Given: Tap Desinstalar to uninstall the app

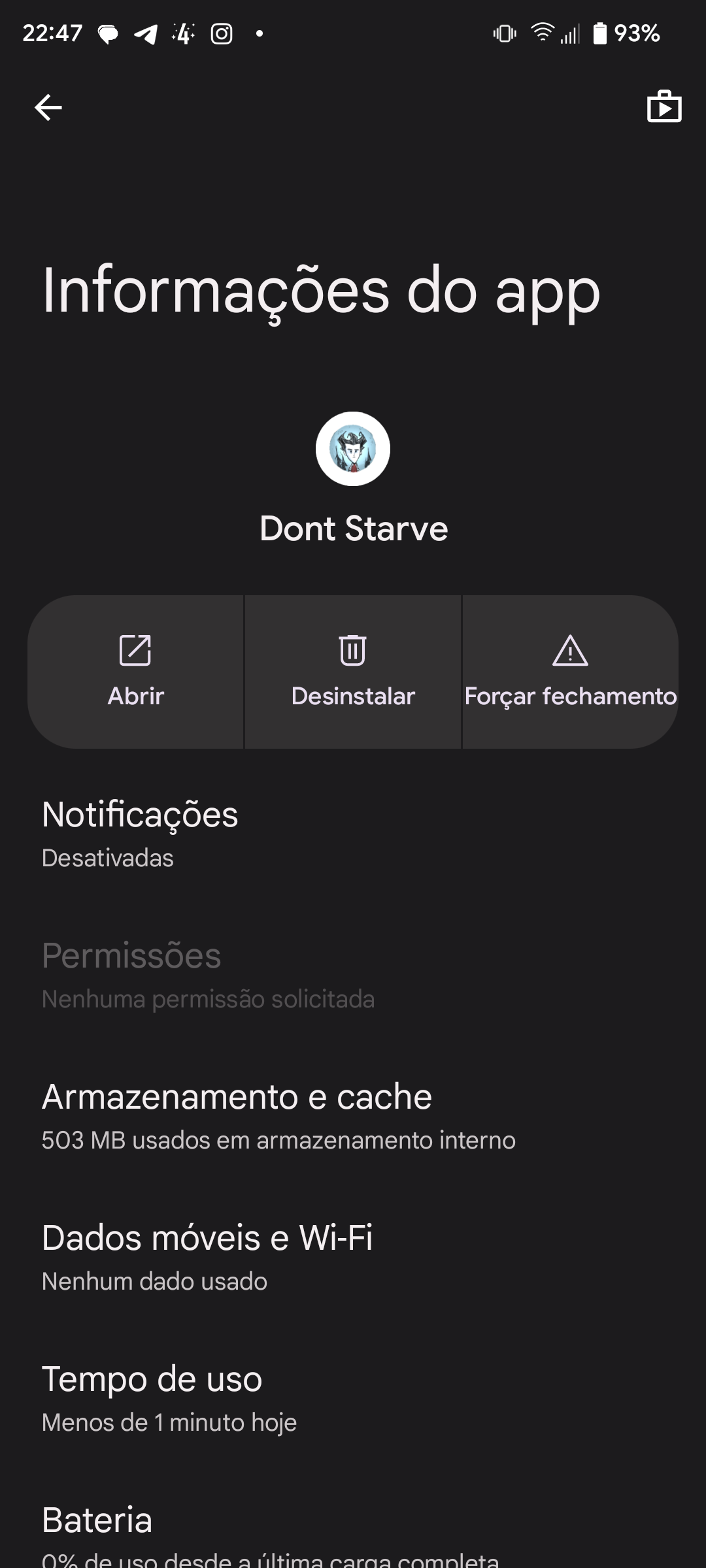Looking at the screenshot, I should click(353, 672).
